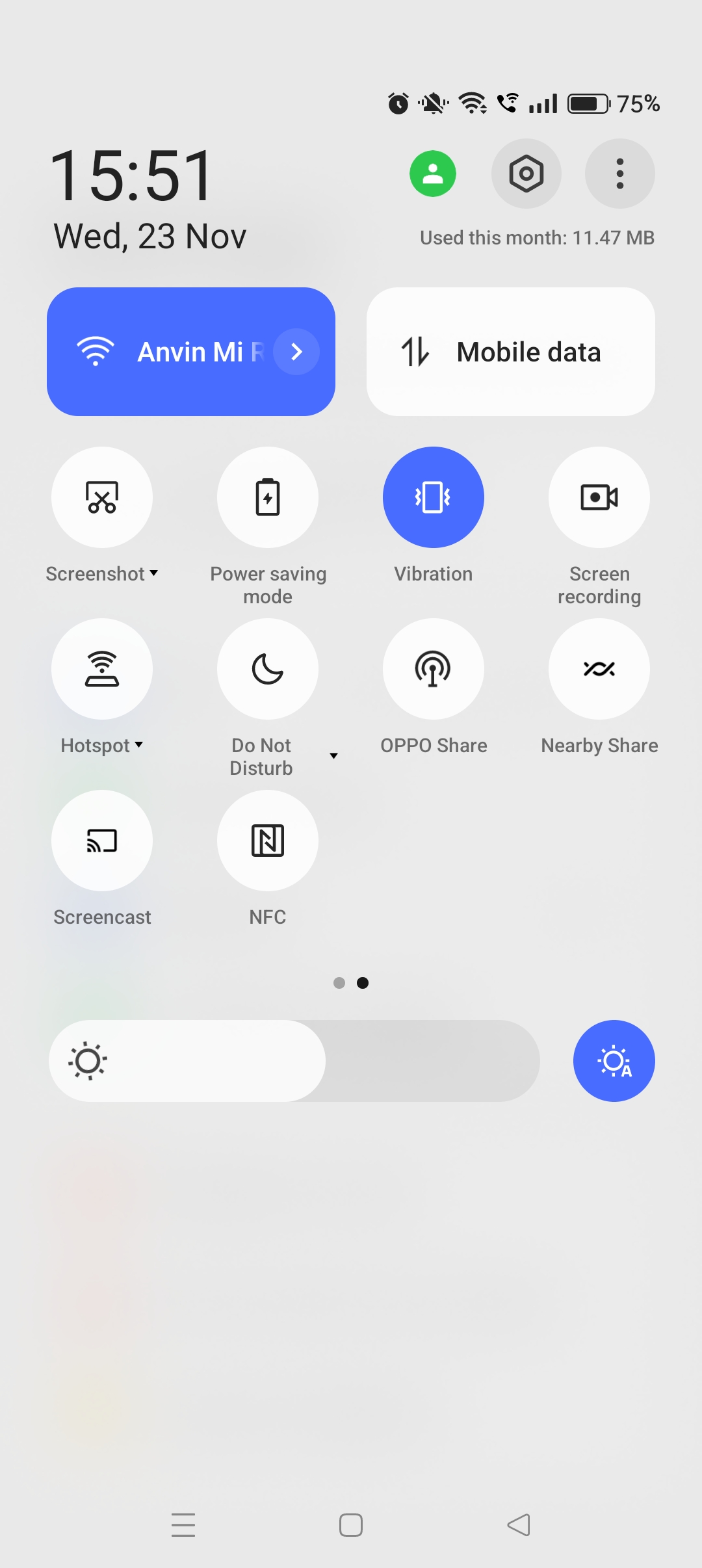The width and height of the screenshot is (702, 1568).
Task: Activate OPPO Share
Action: (x=434, y=669)
